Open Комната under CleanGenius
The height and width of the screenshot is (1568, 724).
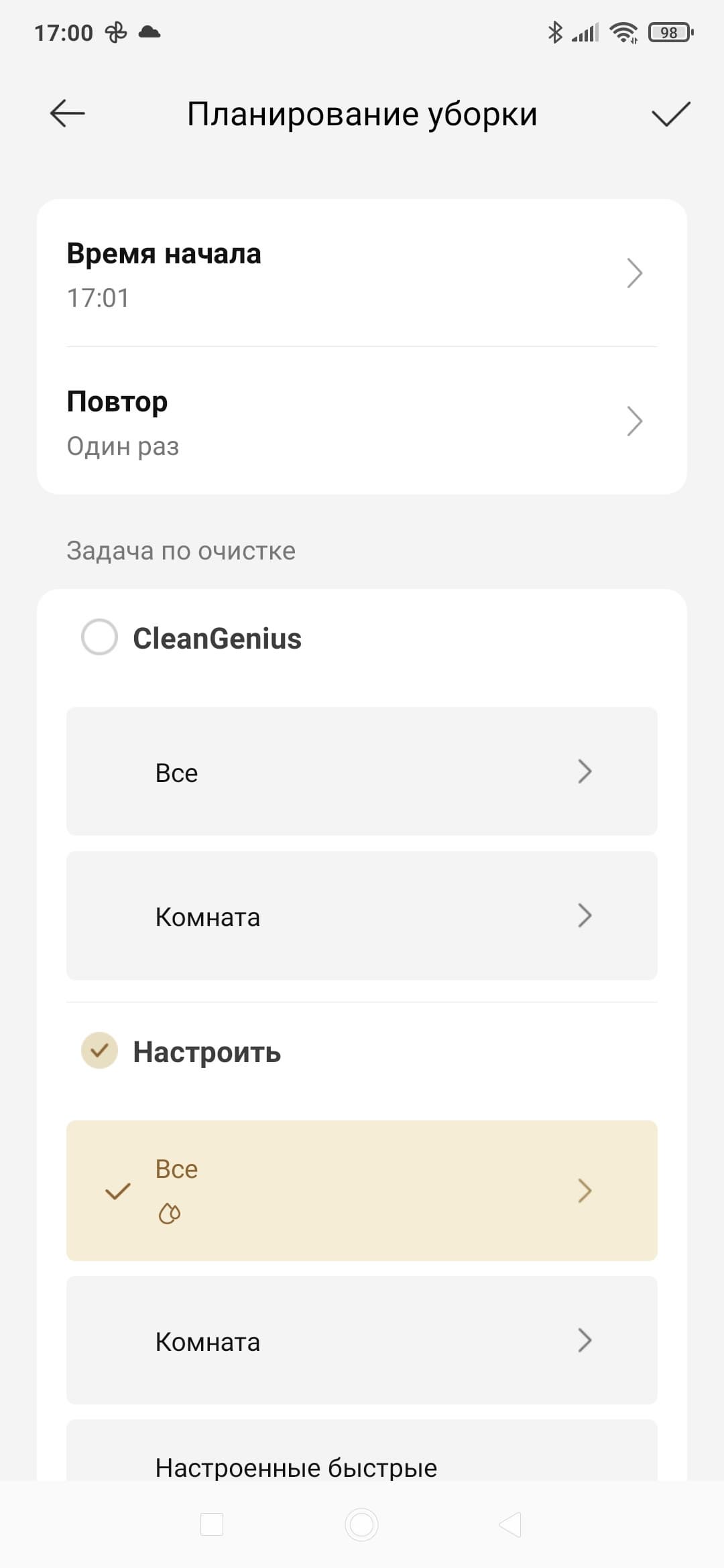pos(362,916)
